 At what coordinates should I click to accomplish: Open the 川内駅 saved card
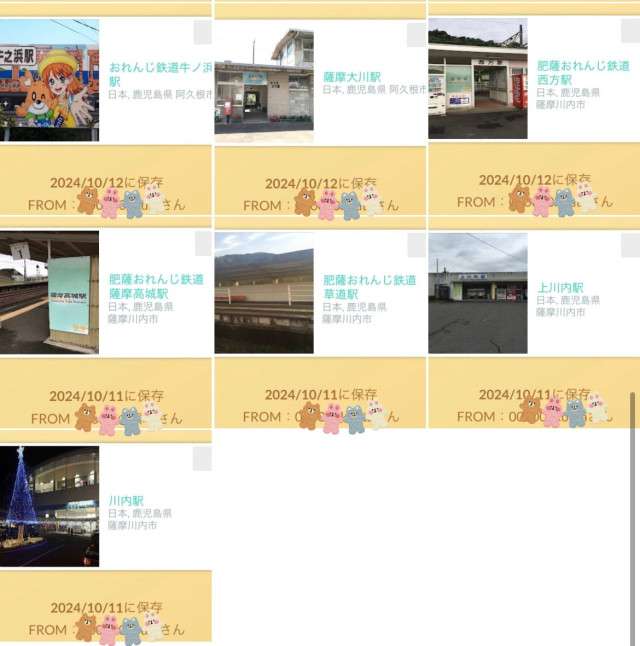click(126, 501)
